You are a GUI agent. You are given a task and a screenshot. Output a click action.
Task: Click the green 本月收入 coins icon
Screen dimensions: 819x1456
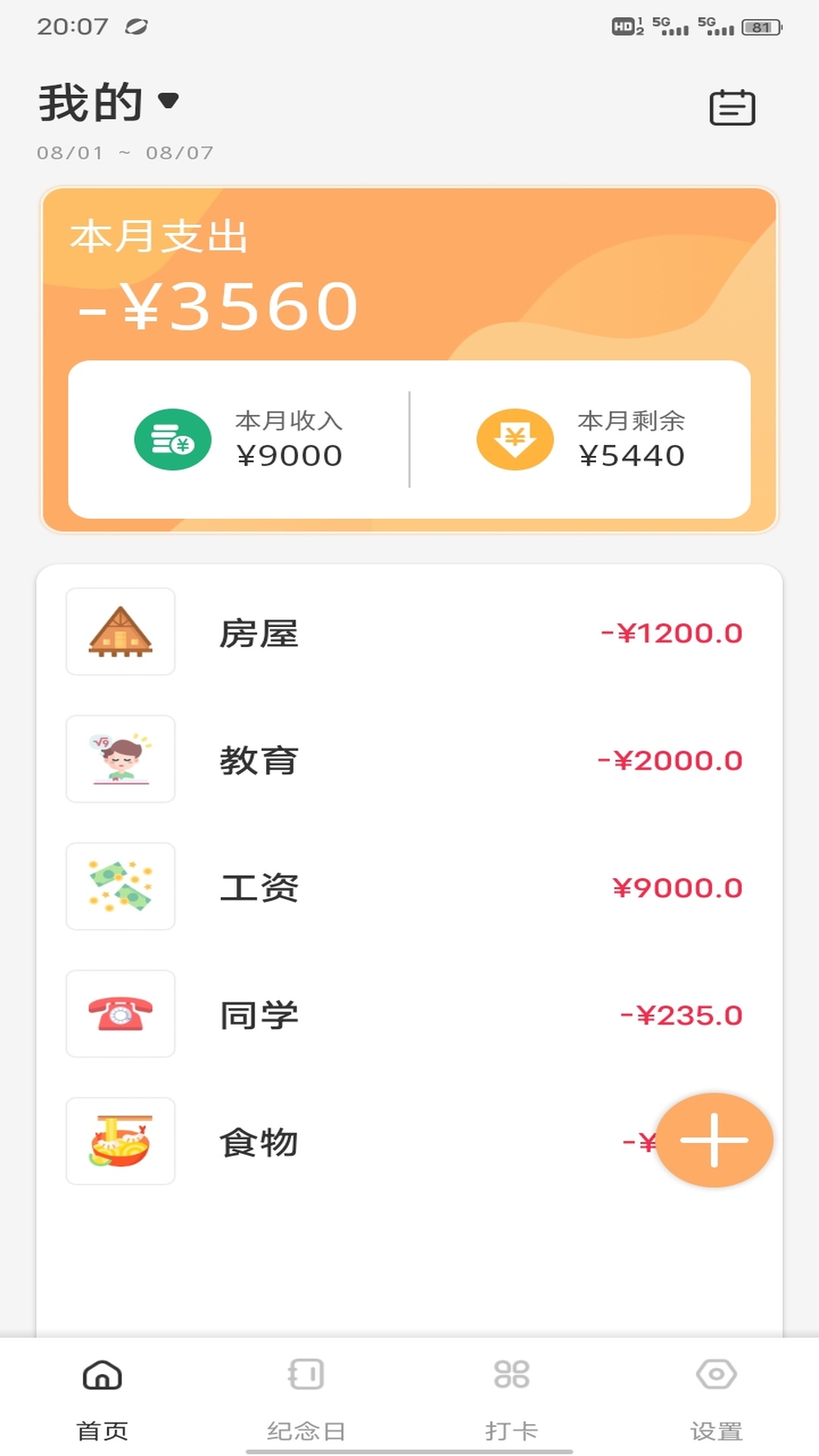[x=173, y=440]
